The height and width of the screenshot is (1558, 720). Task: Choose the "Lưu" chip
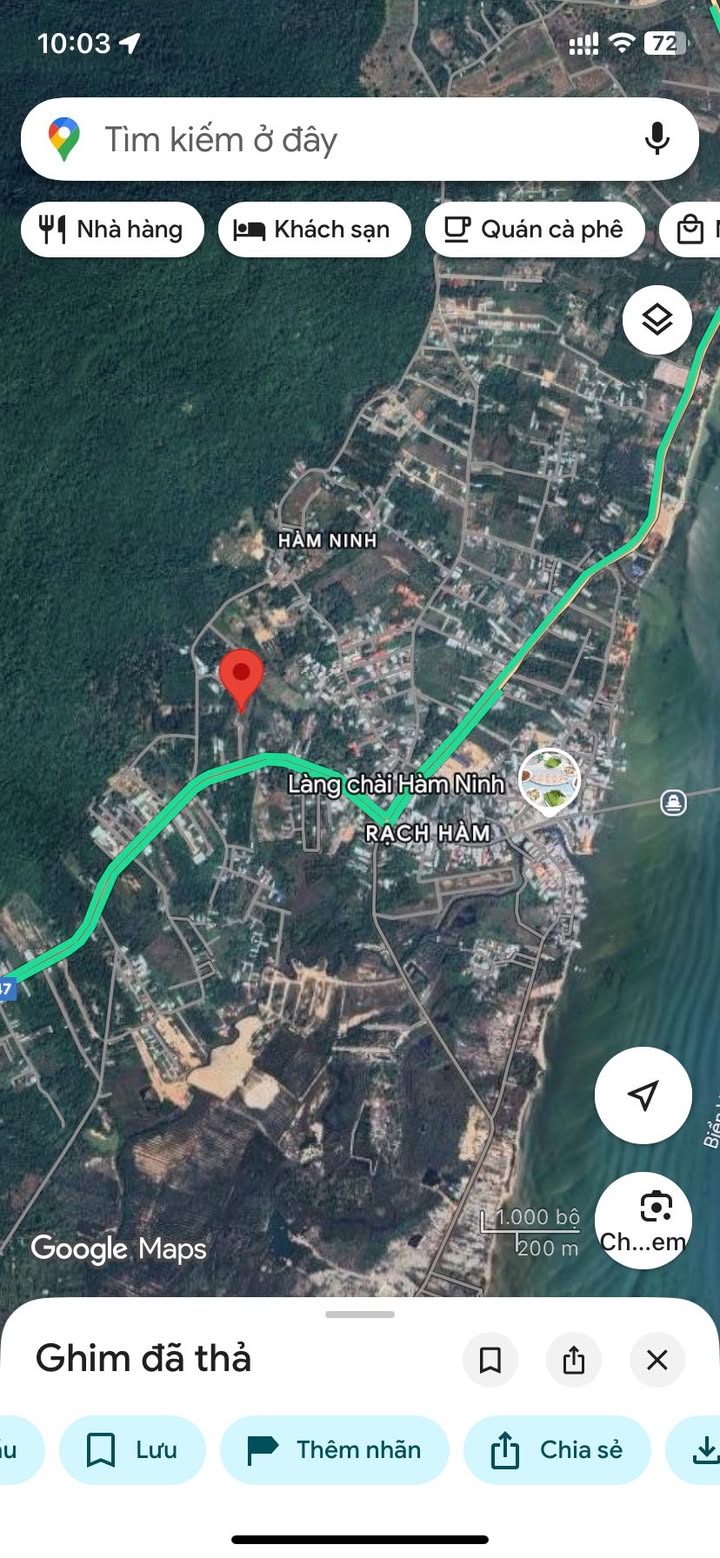pyautogui.click(x=132, y=1450)
